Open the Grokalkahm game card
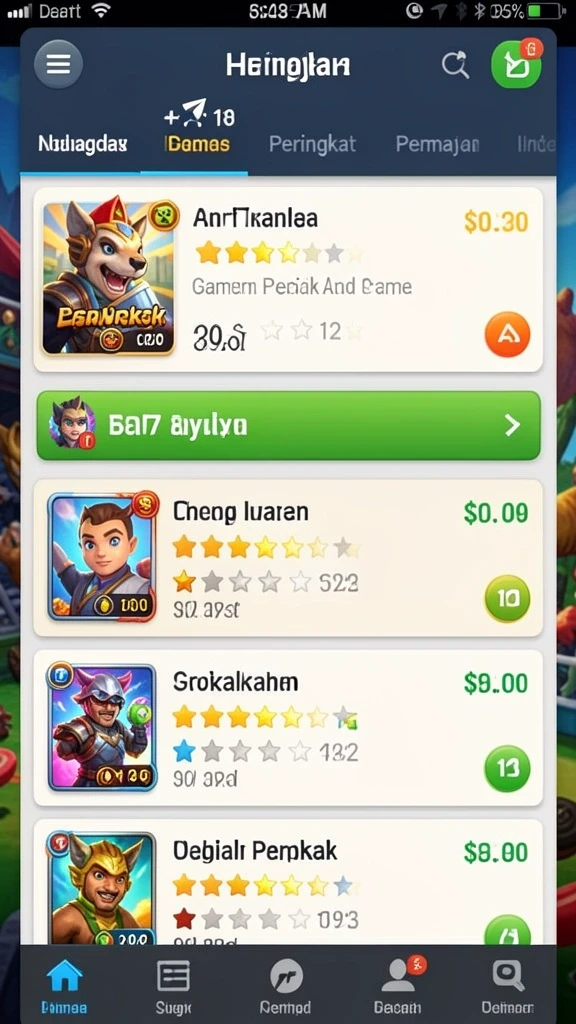576x1024 pixels. 288,728
